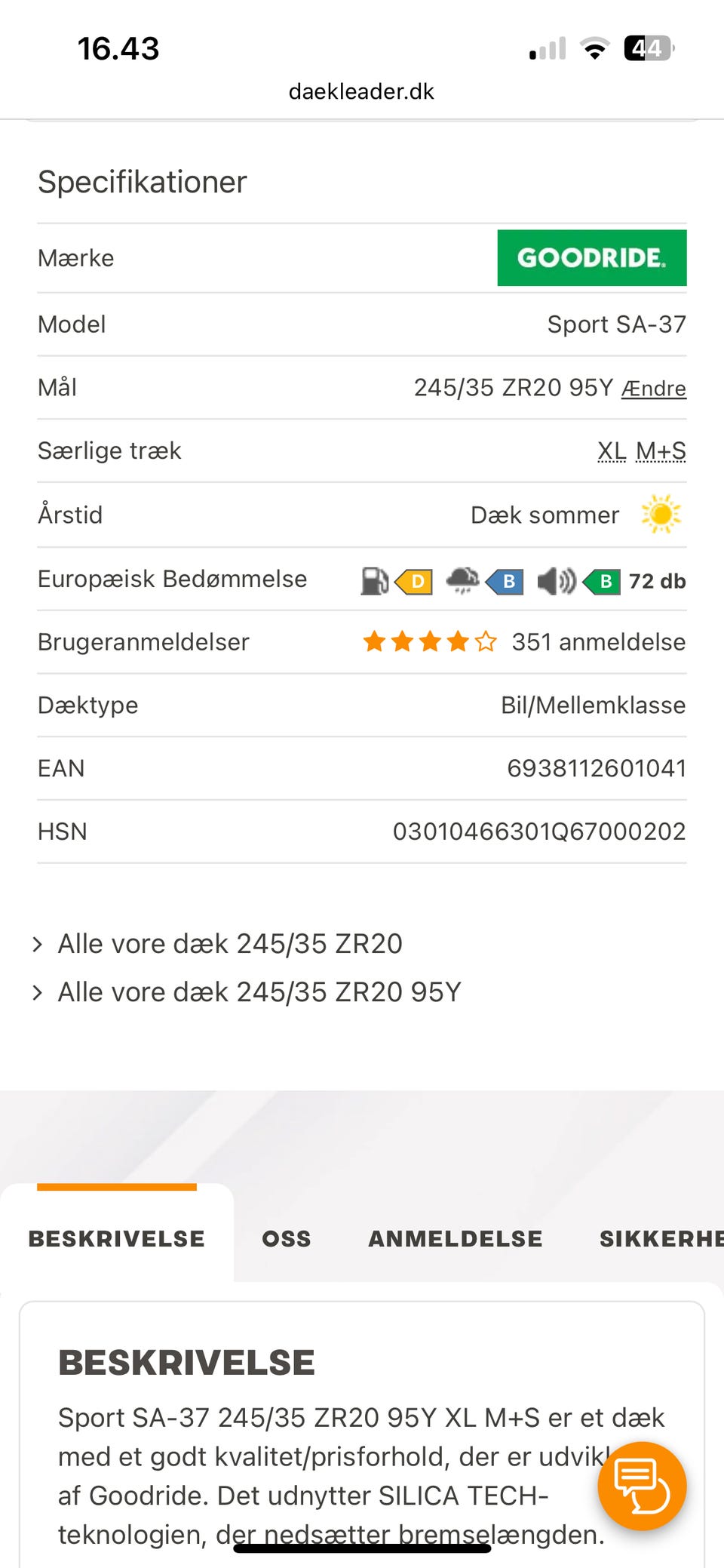Image resolution: width=724 pixels, height=1568 pixels.
Task: Tap the Wi-Fi icon in the status bar
Action: coord(594,47)
